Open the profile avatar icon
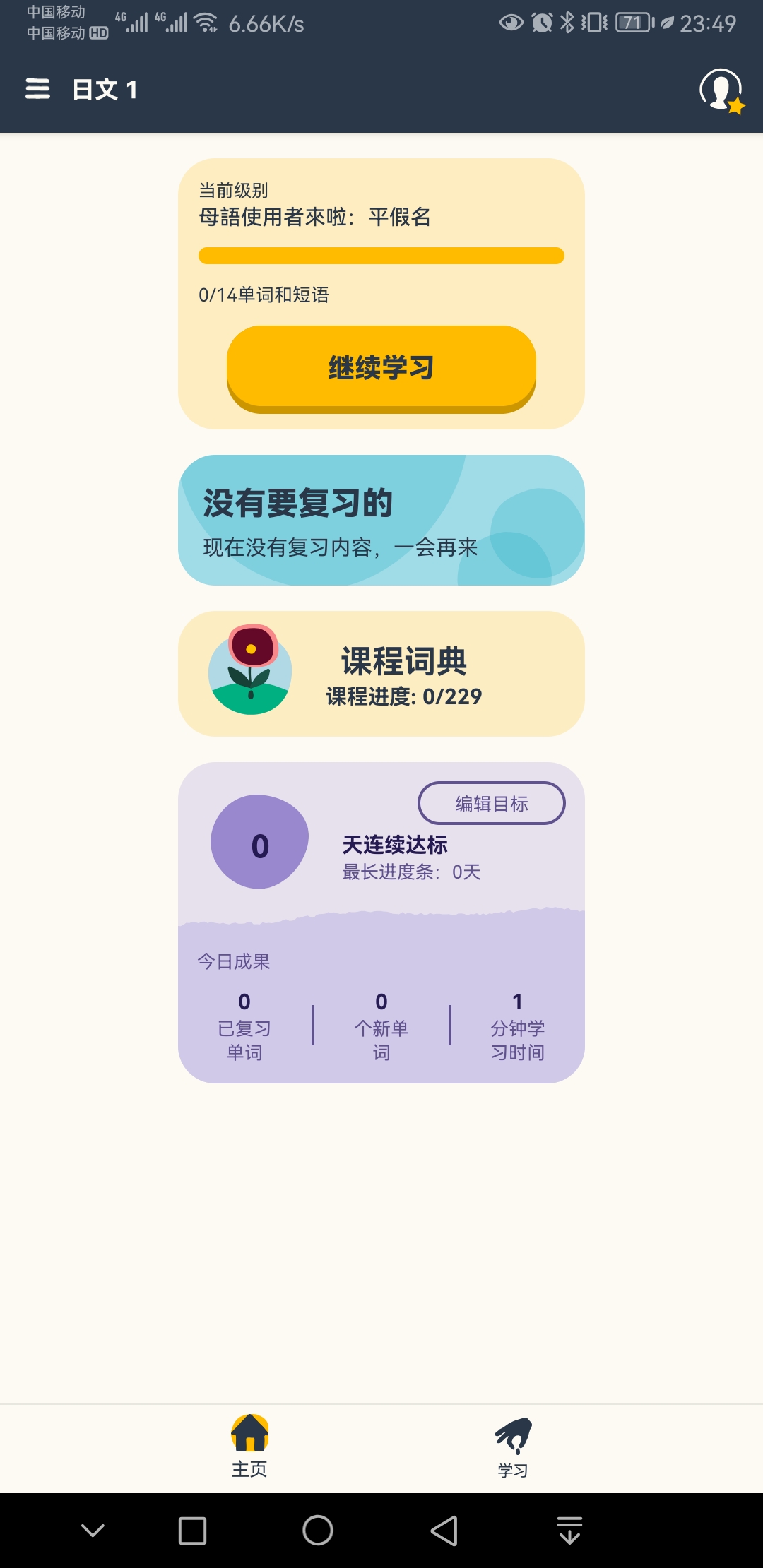This screenshot has width=763, height=1568. click(x=721, y=90)
